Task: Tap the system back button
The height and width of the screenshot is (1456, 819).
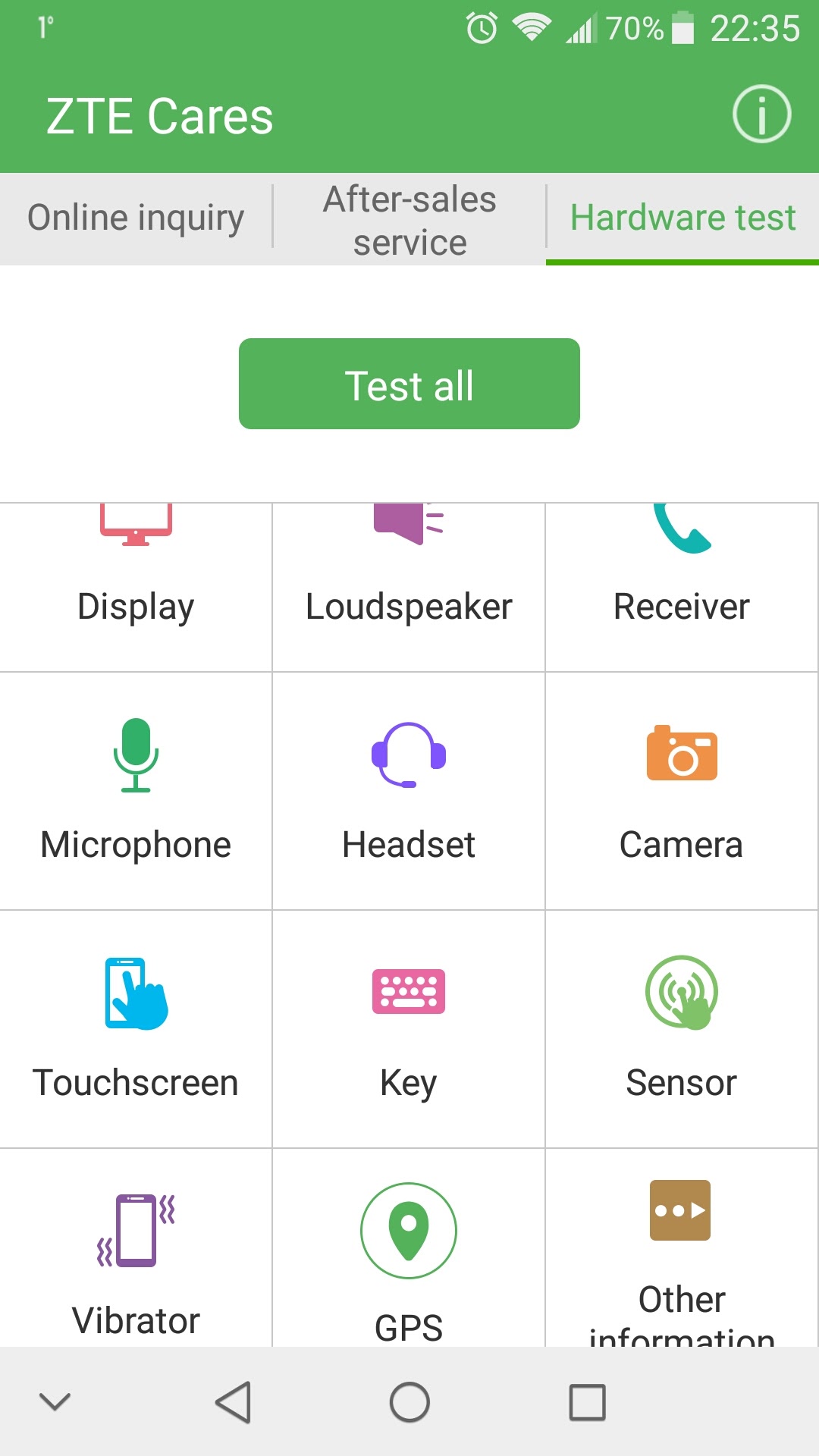Action: point(234,1402)
